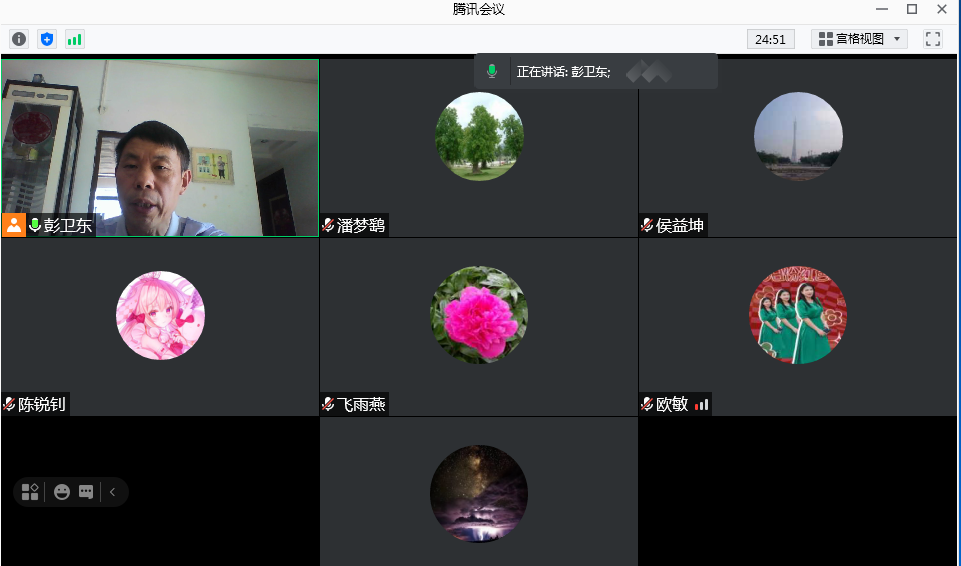This screenshot has height=566, width=961.
Task: Maximize the meeting window
Action: (x=912, y=9)
